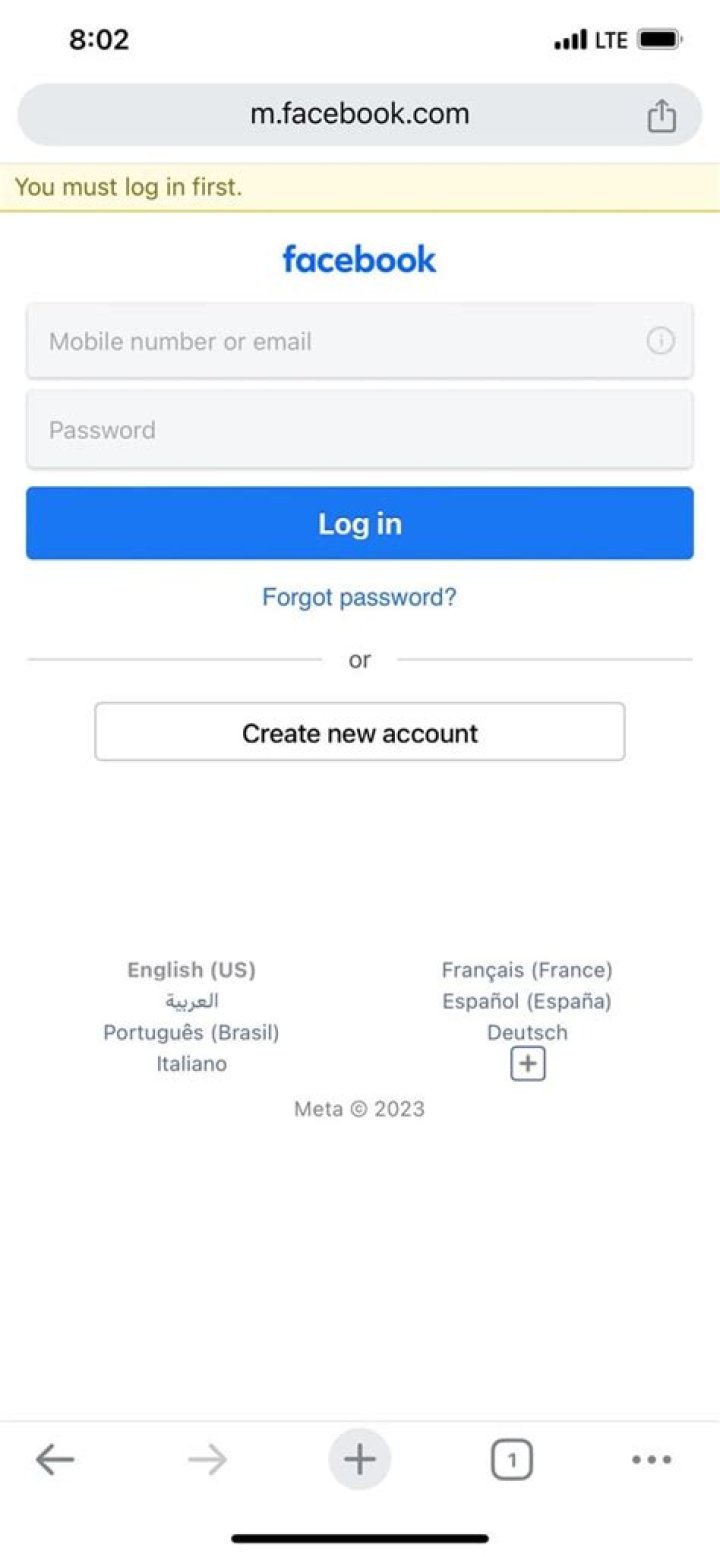Tap Create new account
Image resolution: width=720 pixels, height=1557 pixels.
coord(359,733)
